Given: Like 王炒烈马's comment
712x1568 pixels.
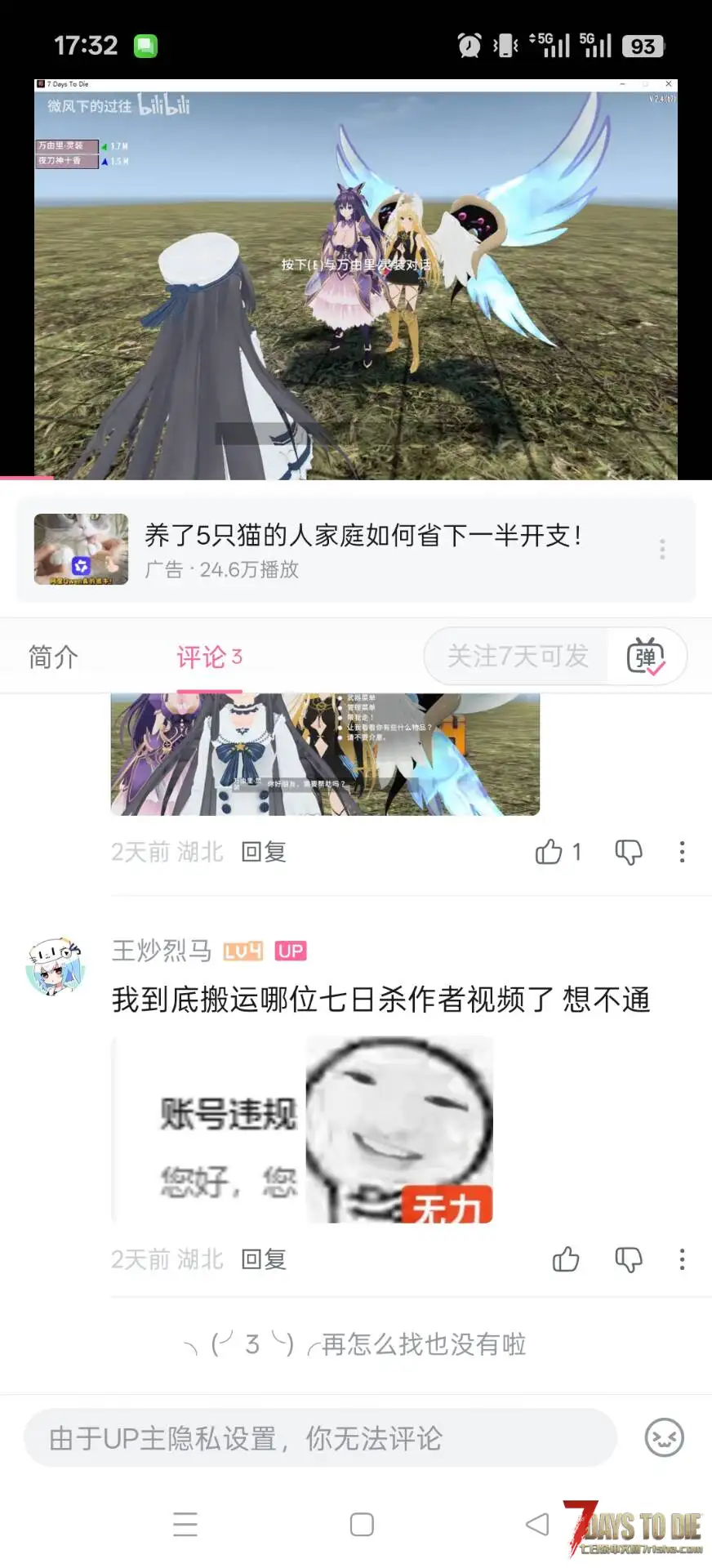Looking at the screenshot, I should 566,1259.
